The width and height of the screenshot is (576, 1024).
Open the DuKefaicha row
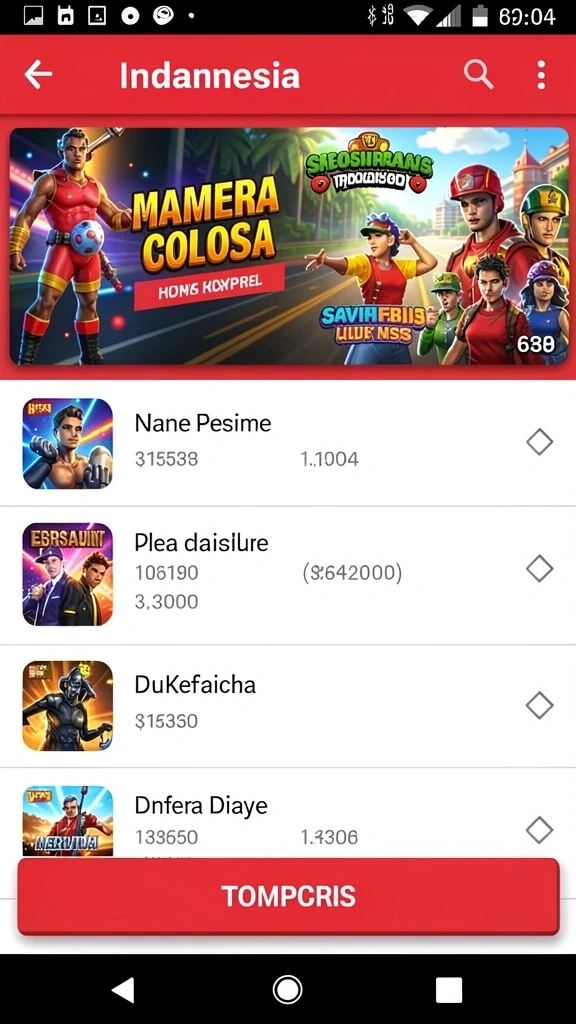coord(288,706)
